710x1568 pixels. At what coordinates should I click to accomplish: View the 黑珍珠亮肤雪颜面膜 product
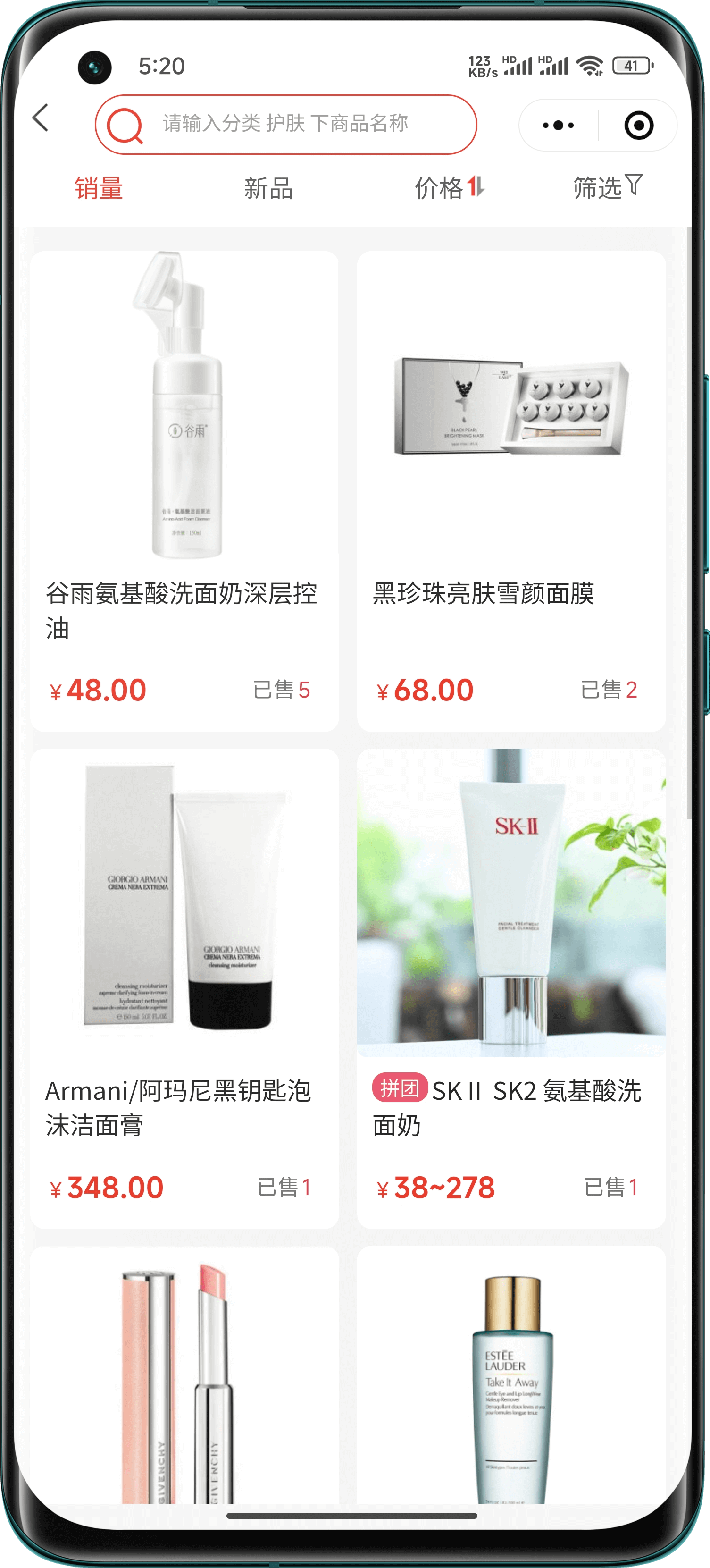511,490
